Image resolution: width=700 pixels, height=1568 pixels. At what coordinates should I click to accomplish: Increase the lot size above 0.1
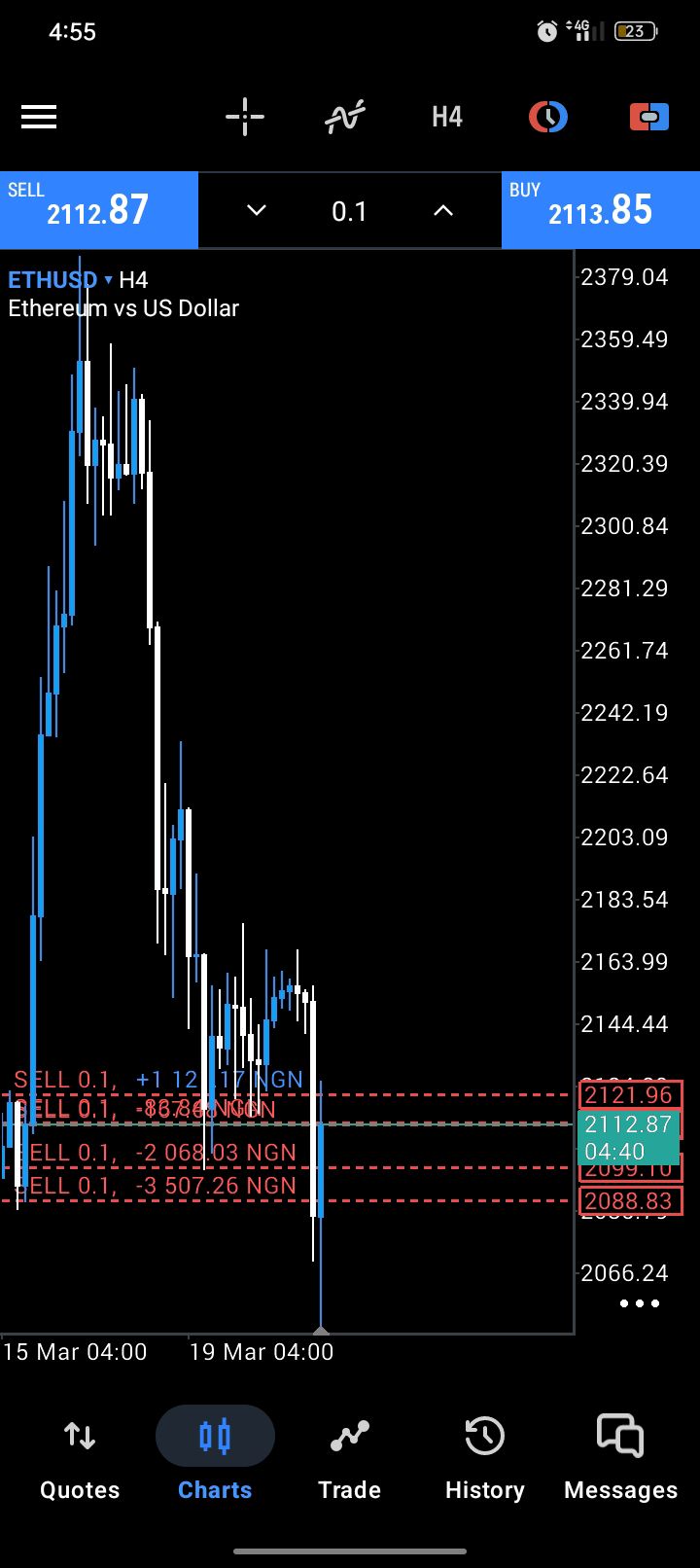(443, 210)
